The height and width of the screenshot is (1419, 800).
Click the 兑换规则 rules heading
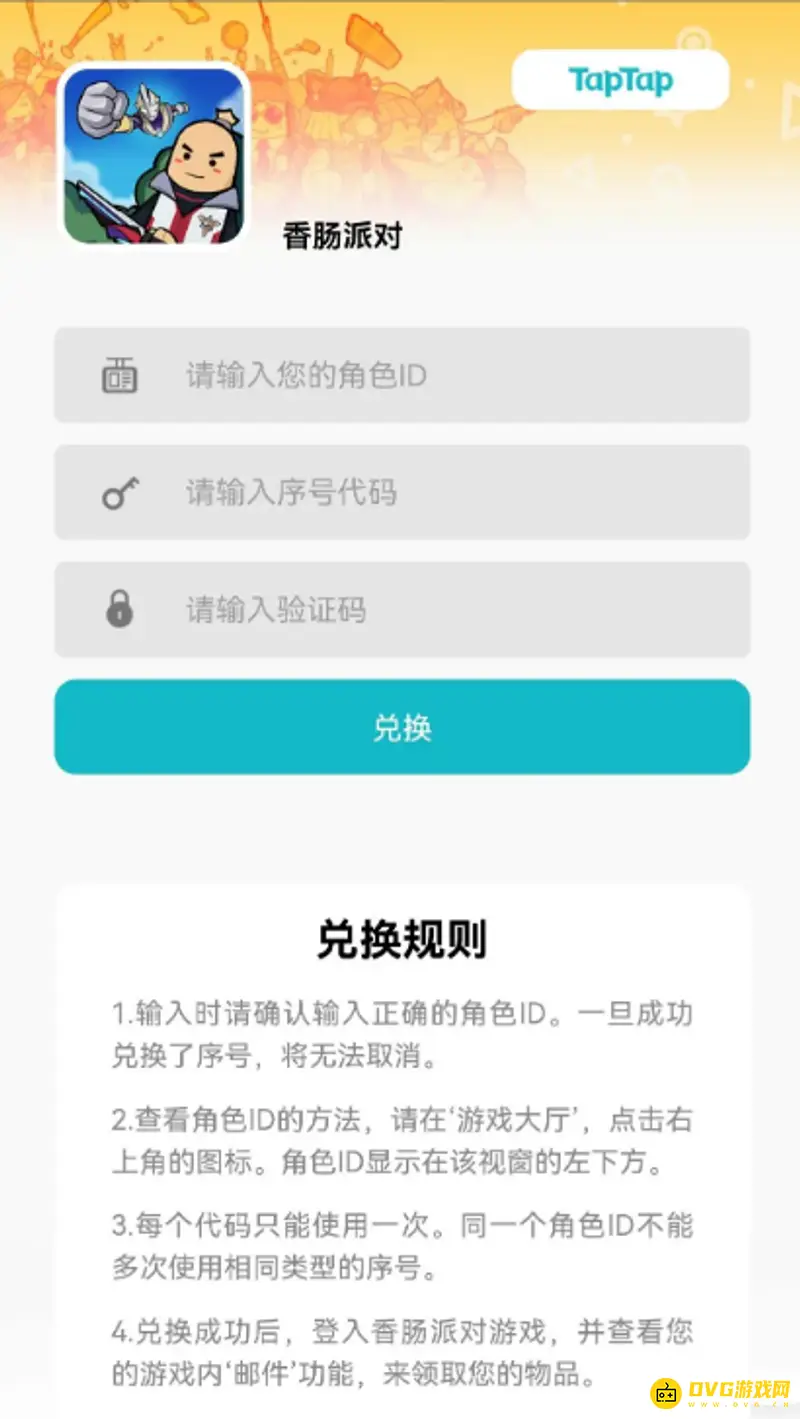tap(400, 941)
